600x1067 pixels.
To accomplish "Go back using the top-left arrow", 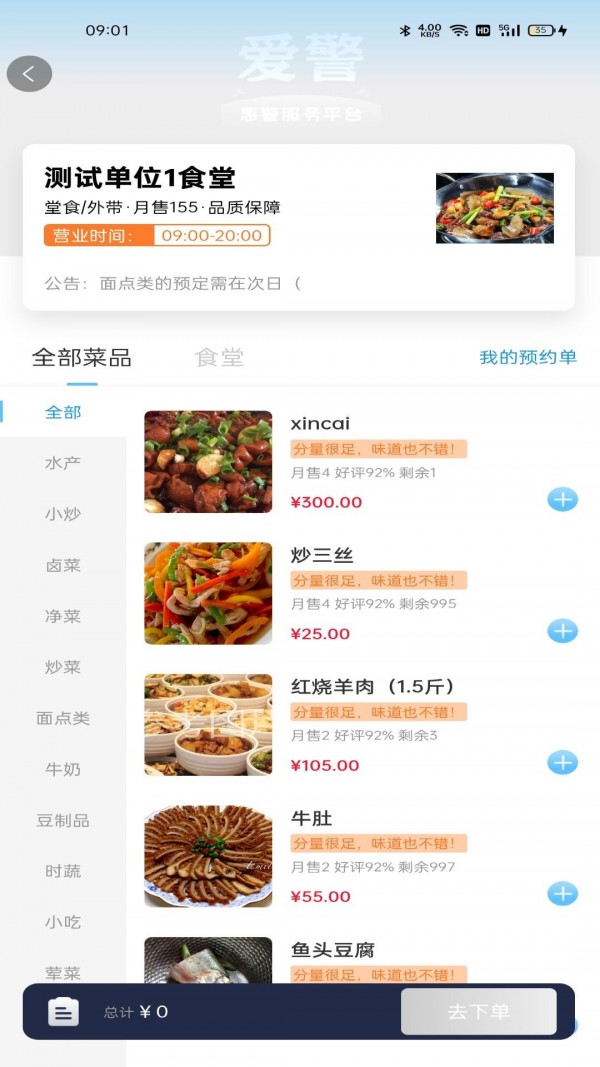I will [x=29, y=73].
